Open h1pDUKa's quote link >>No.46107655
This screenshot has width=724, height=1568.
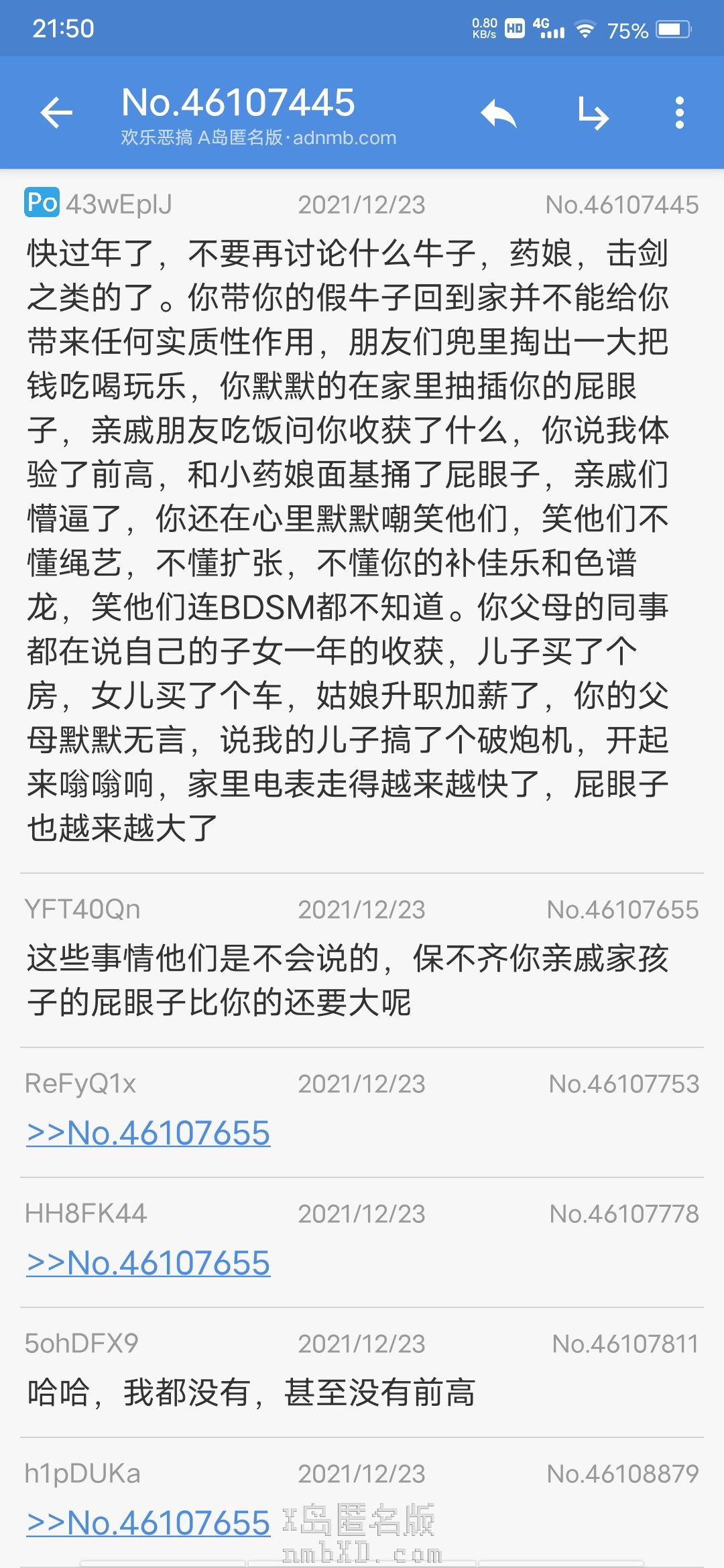(148, 1523)
